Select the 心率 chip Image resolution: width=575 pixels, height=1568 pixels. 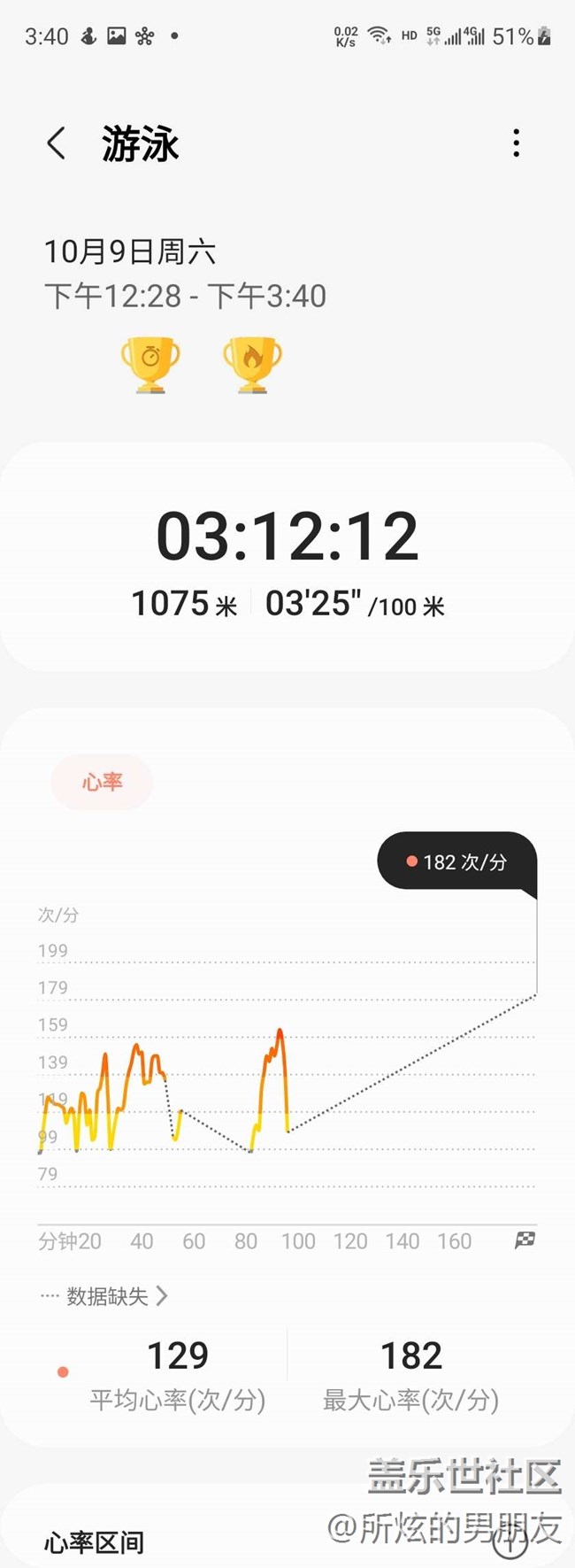(x=102, y=782)
